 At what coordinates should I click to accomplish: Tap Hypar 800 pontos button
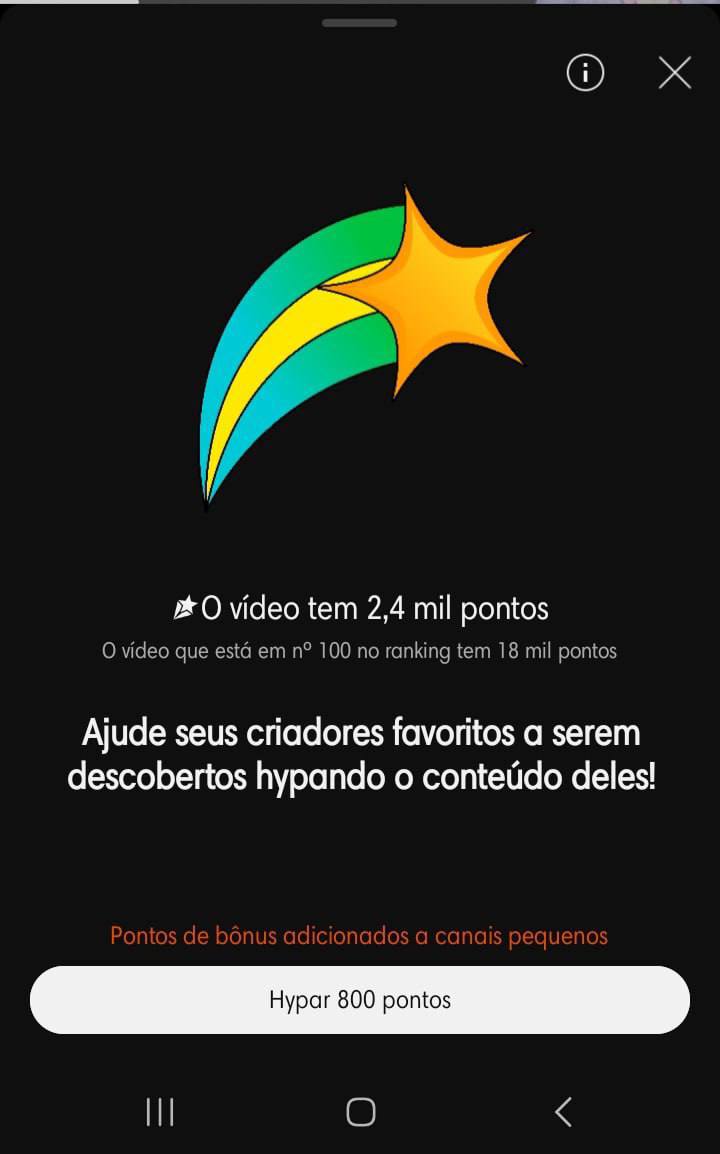pos(360,999)
